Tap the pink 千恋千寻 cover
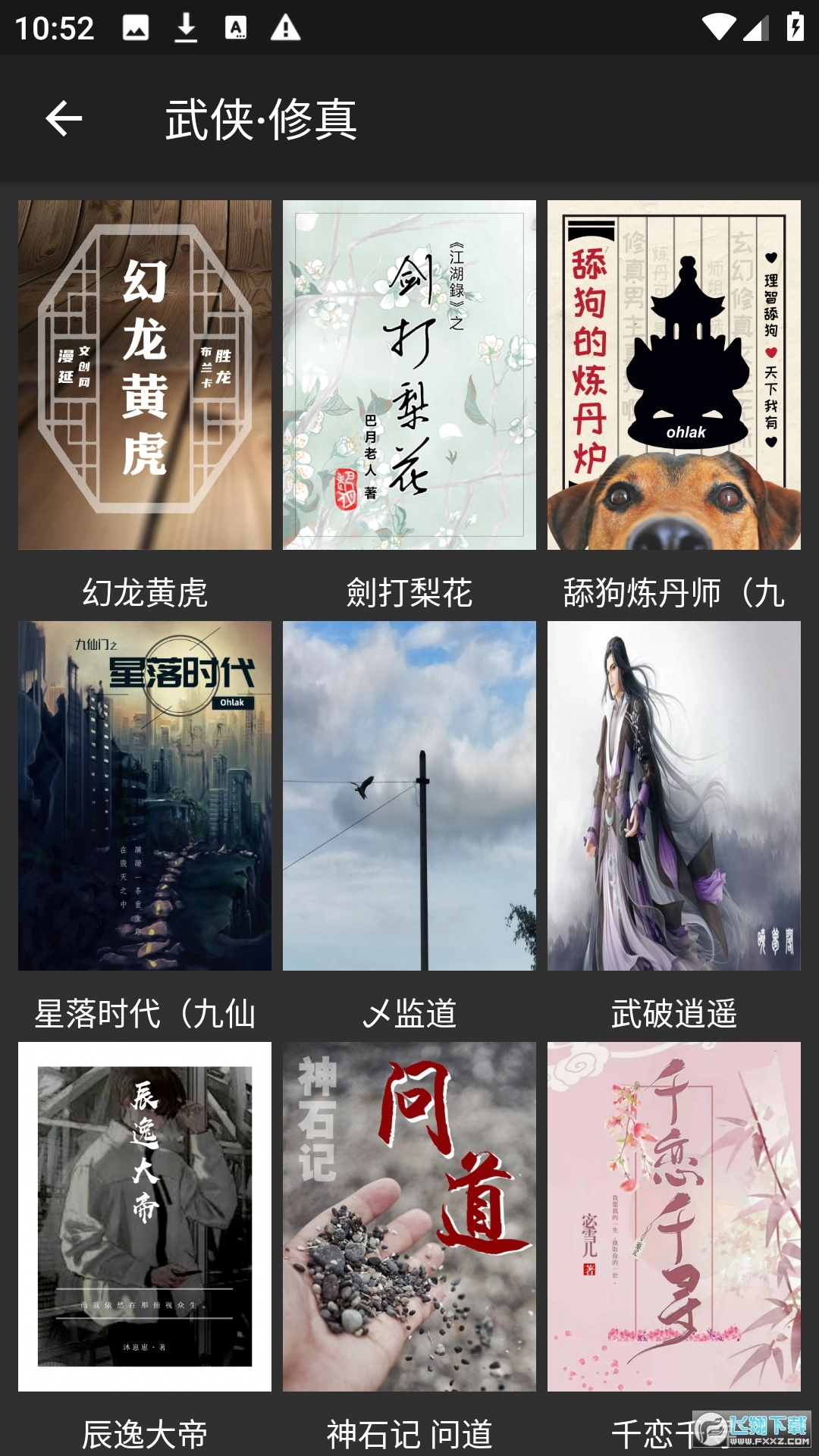The width and height of the screenshot is (819, 1456). tap(675, 1213)
